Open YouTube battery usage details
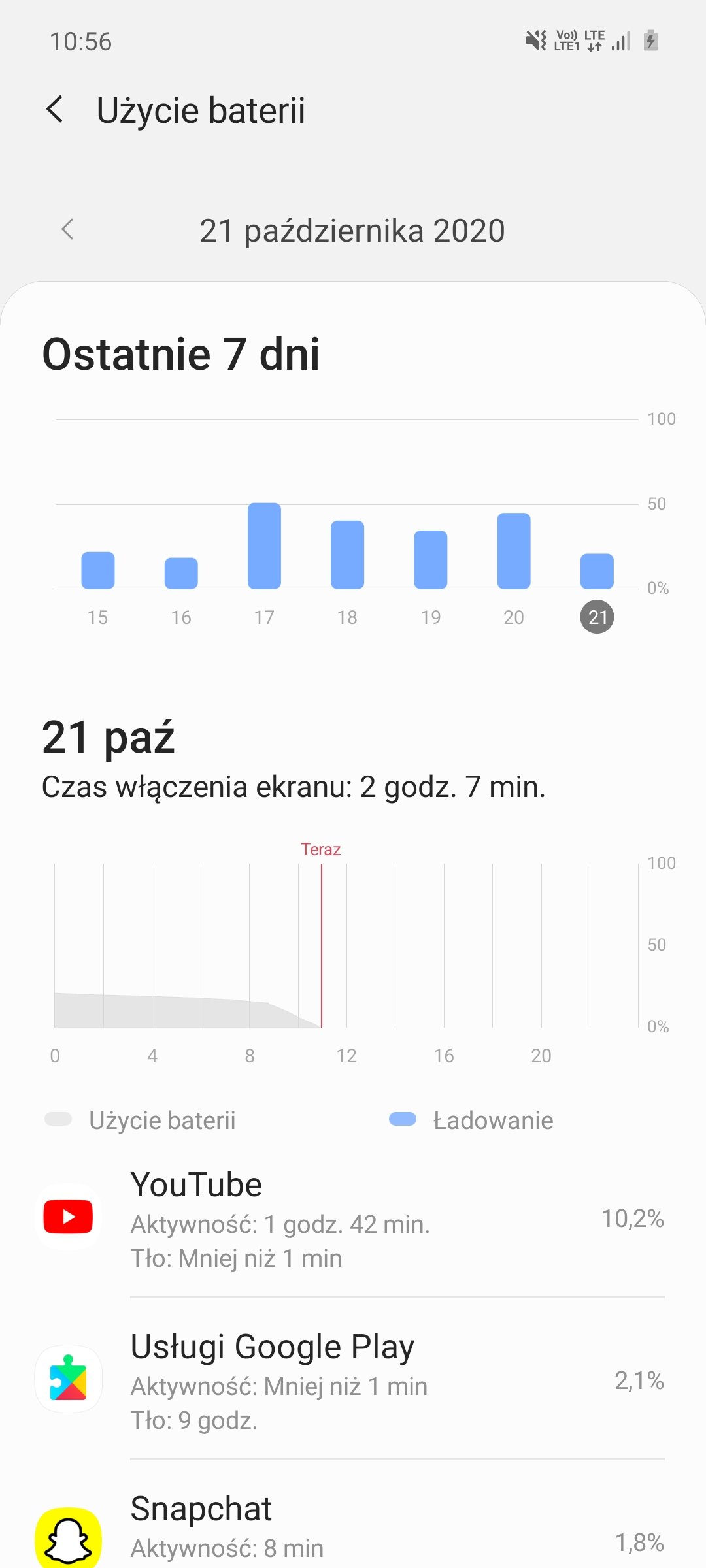The height and width of the screenshot is (1568, 706). [x=353, y=1219]
